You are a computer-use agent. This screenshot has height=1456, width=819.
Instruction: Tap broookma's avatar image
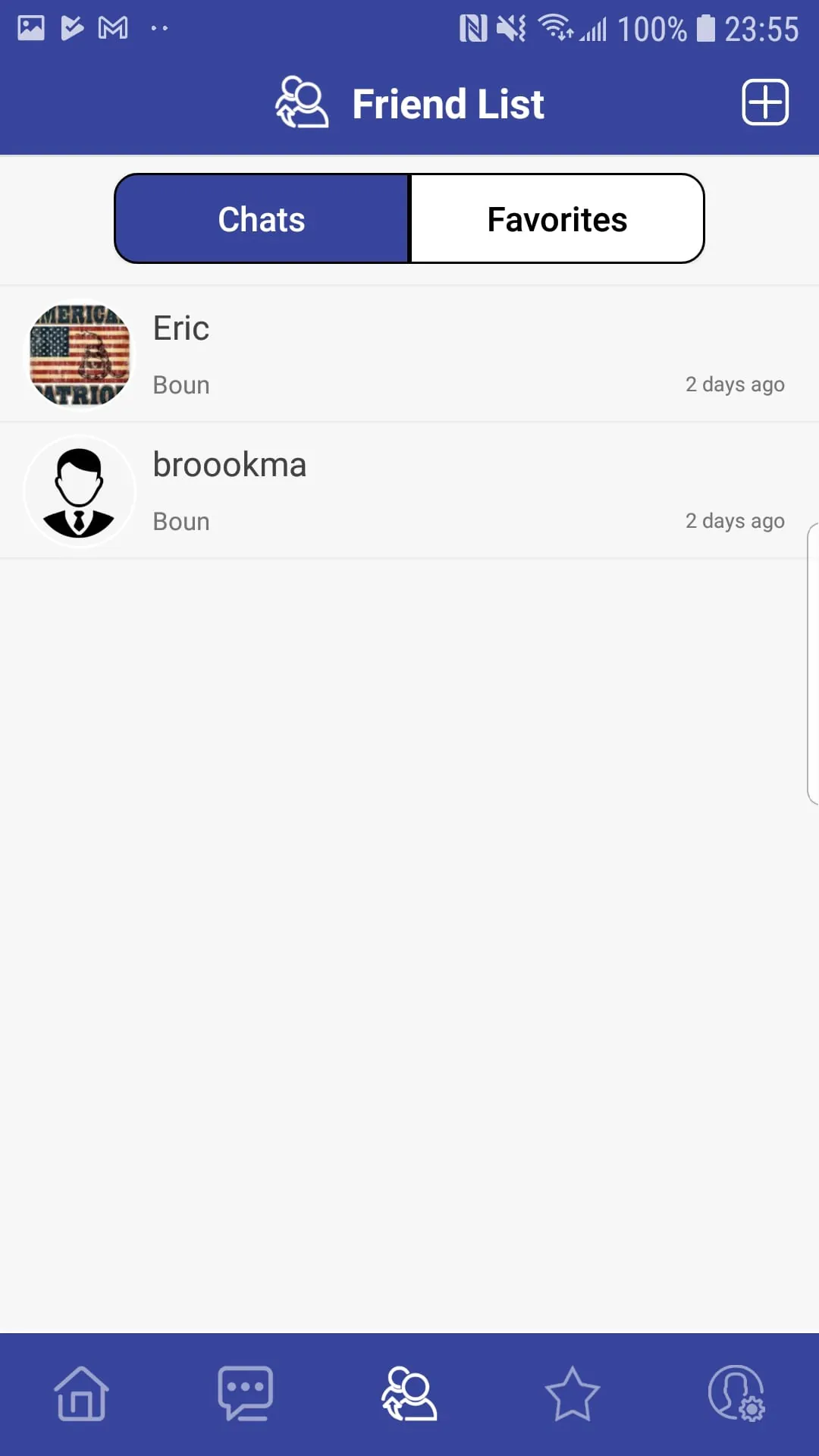(x=80, y=491)
